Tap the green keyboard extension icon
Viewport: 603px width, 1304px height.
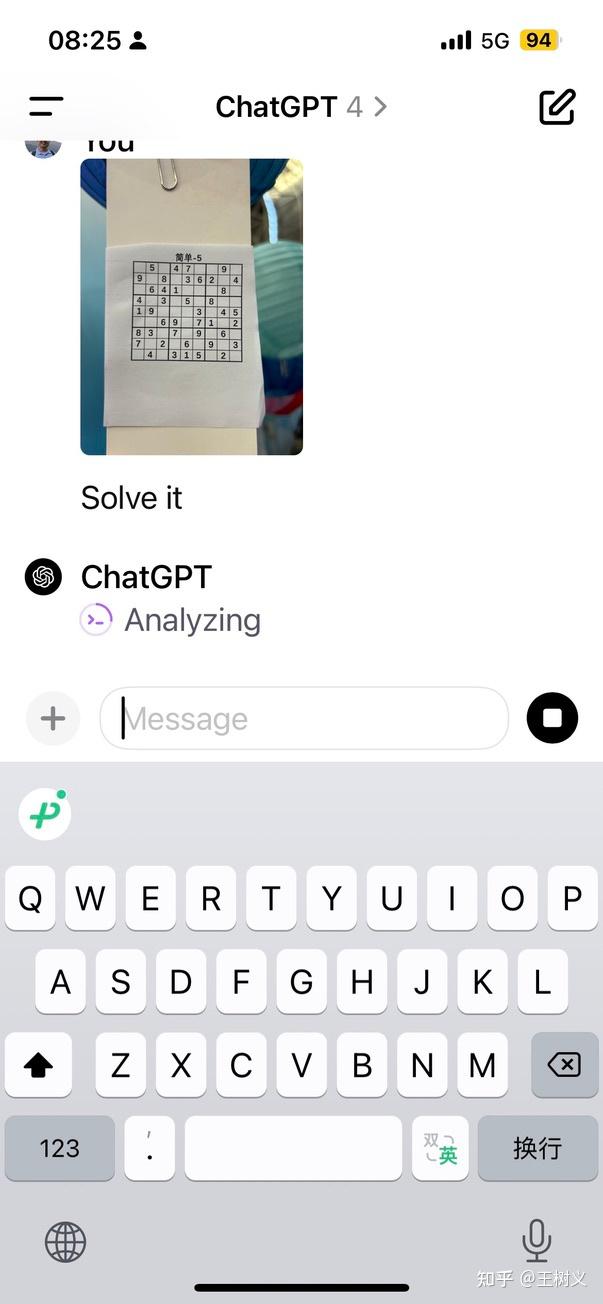(x=45, y=814)
